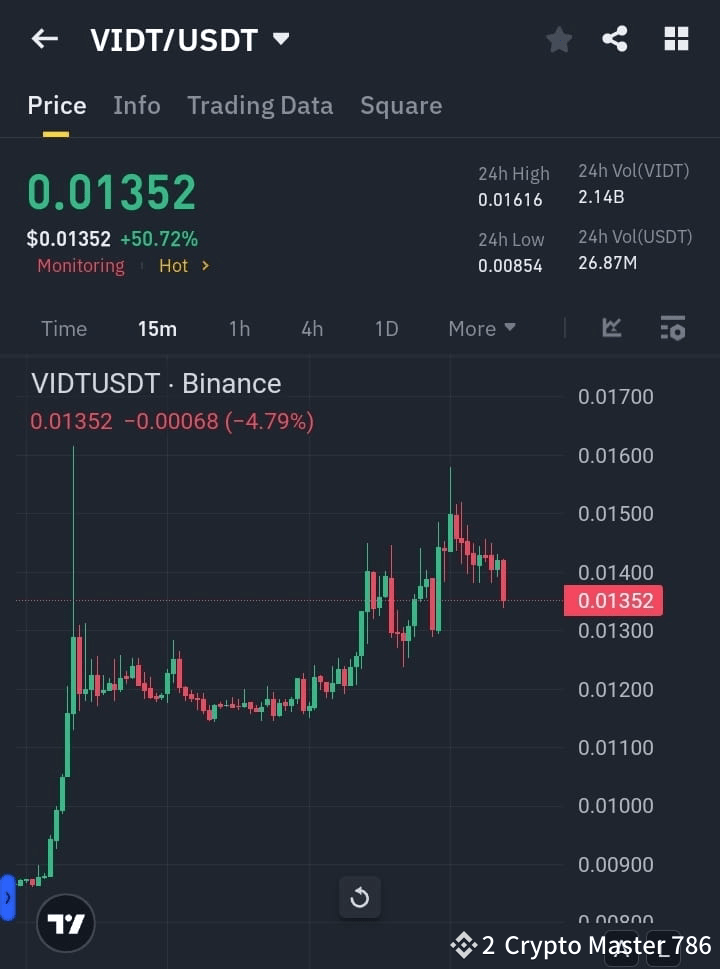Screen dimensions: 720x969
Task: Click the back arrow icon
Action: click(x=44, y=38)
